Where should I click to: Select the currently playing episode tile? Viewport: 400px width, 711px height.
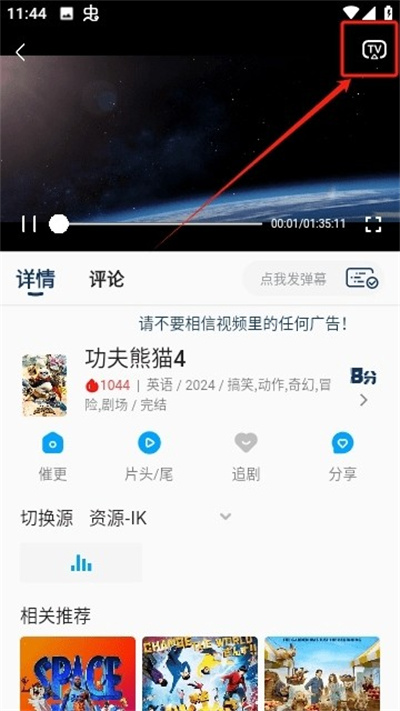(x=81, y=563)
